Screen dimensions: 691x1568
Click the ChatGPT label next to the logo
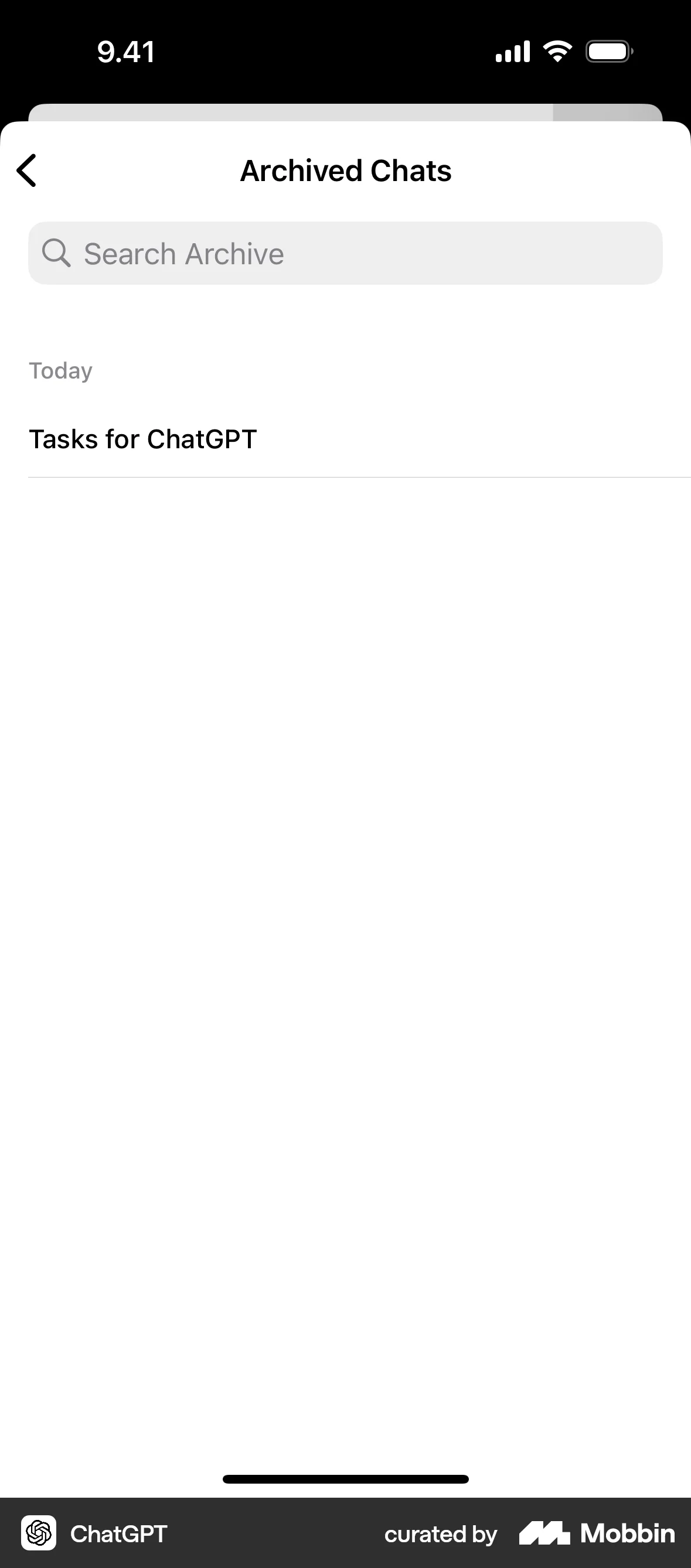(x=118, y=1533)
